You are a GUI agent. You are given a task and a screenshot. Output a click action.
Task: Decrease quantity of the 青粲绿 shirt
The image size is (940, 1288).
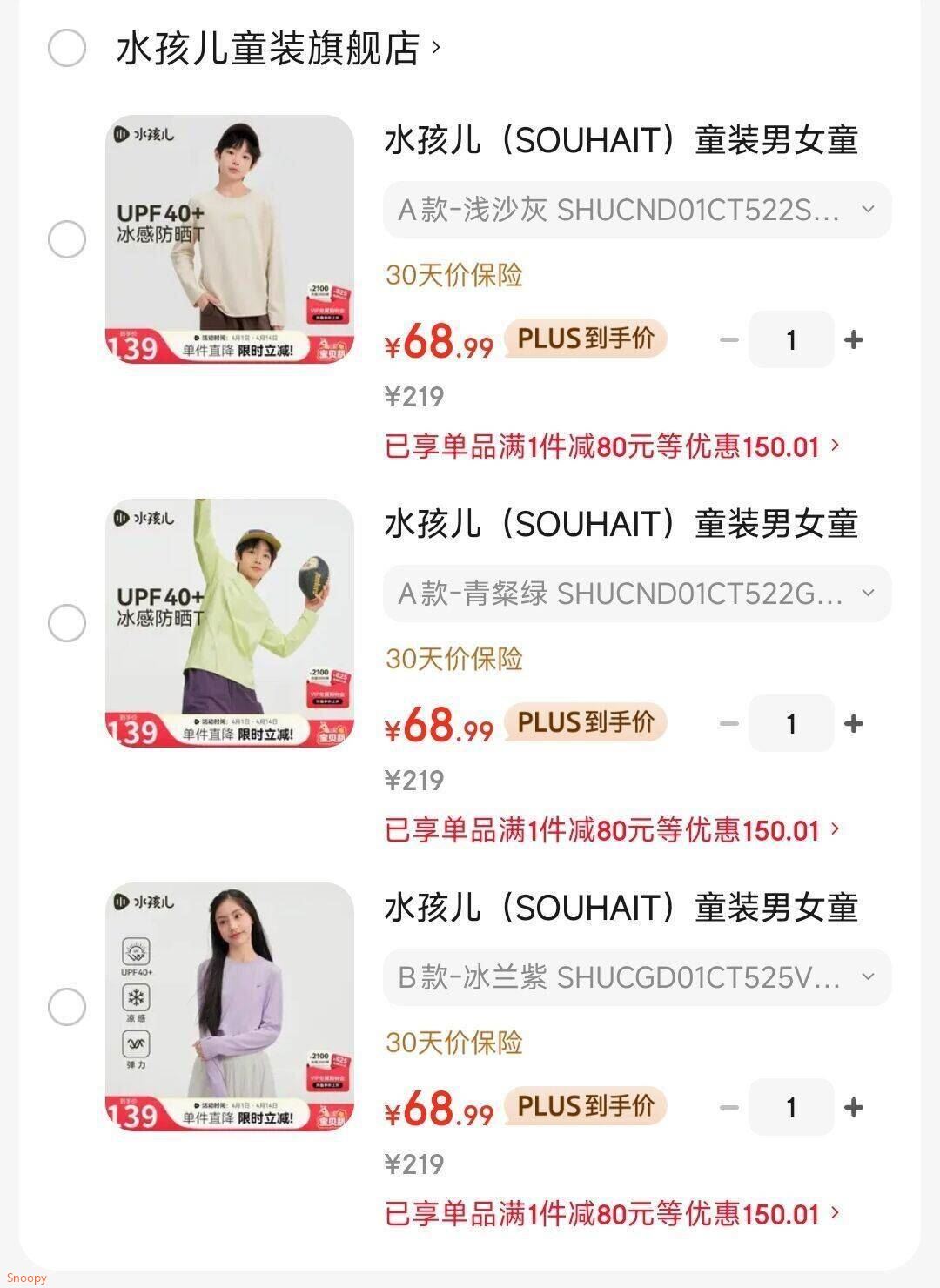(x=729, y=723)
